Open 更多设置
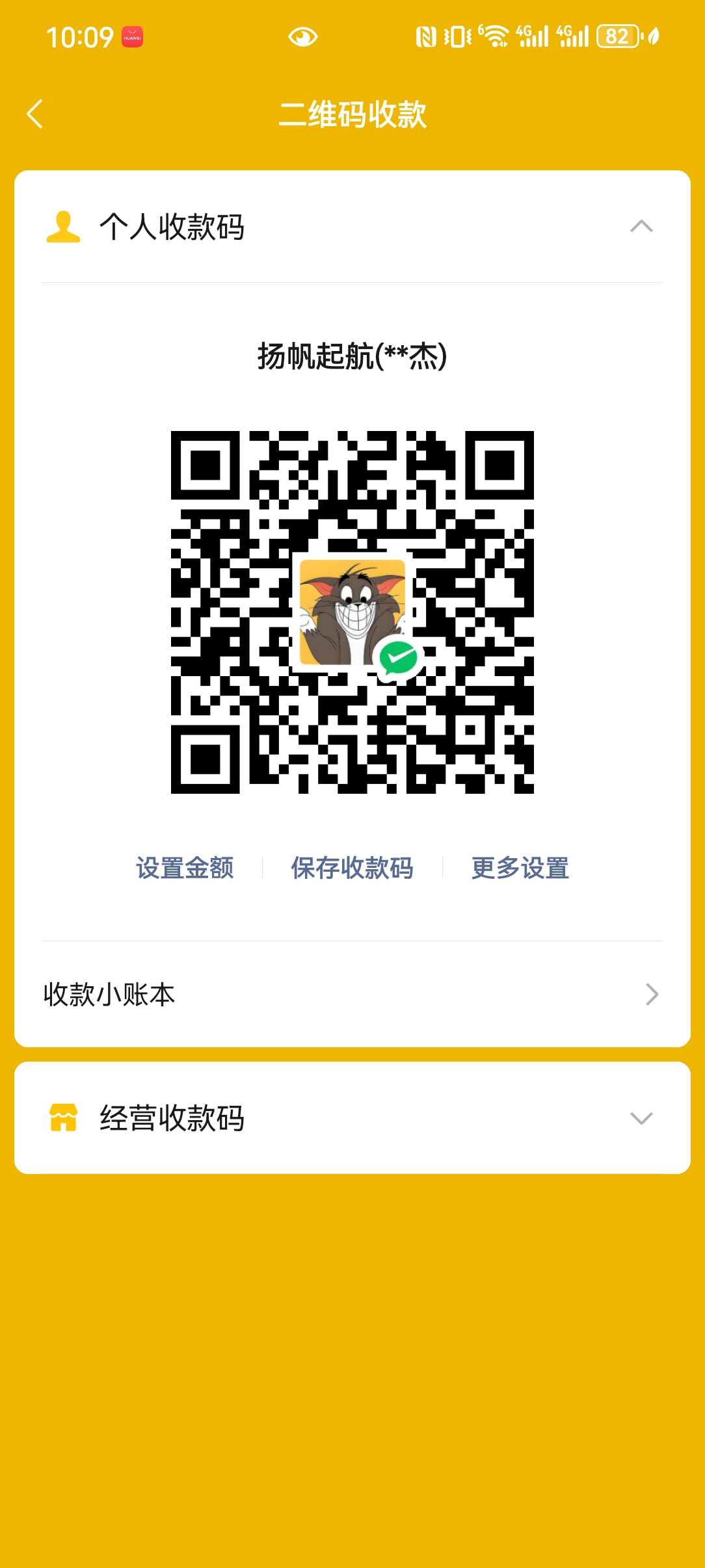The width and height of the screenshot is (705, 1568). (520, 868)
